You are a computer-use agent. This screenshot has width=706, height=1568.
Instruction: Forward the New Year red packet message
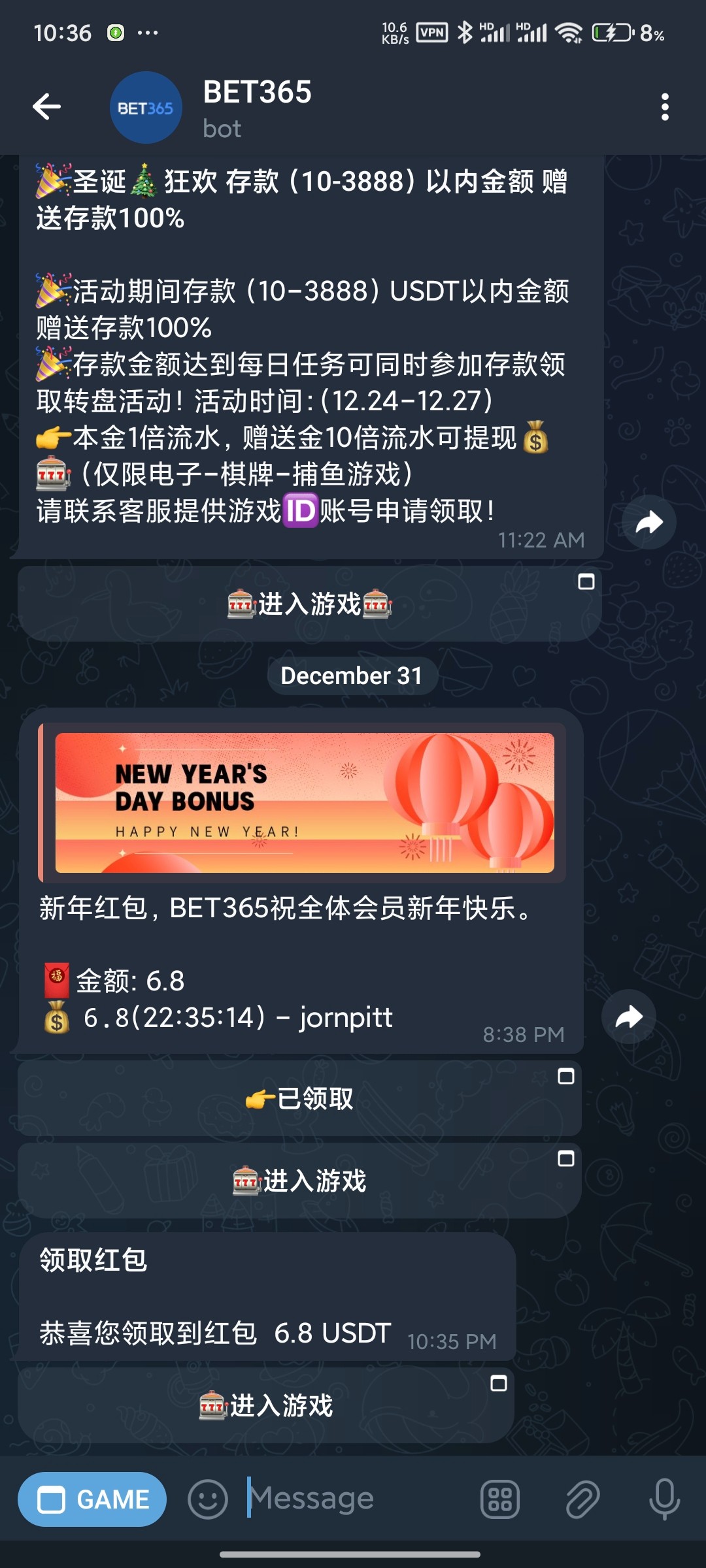tap(629, 1017)
